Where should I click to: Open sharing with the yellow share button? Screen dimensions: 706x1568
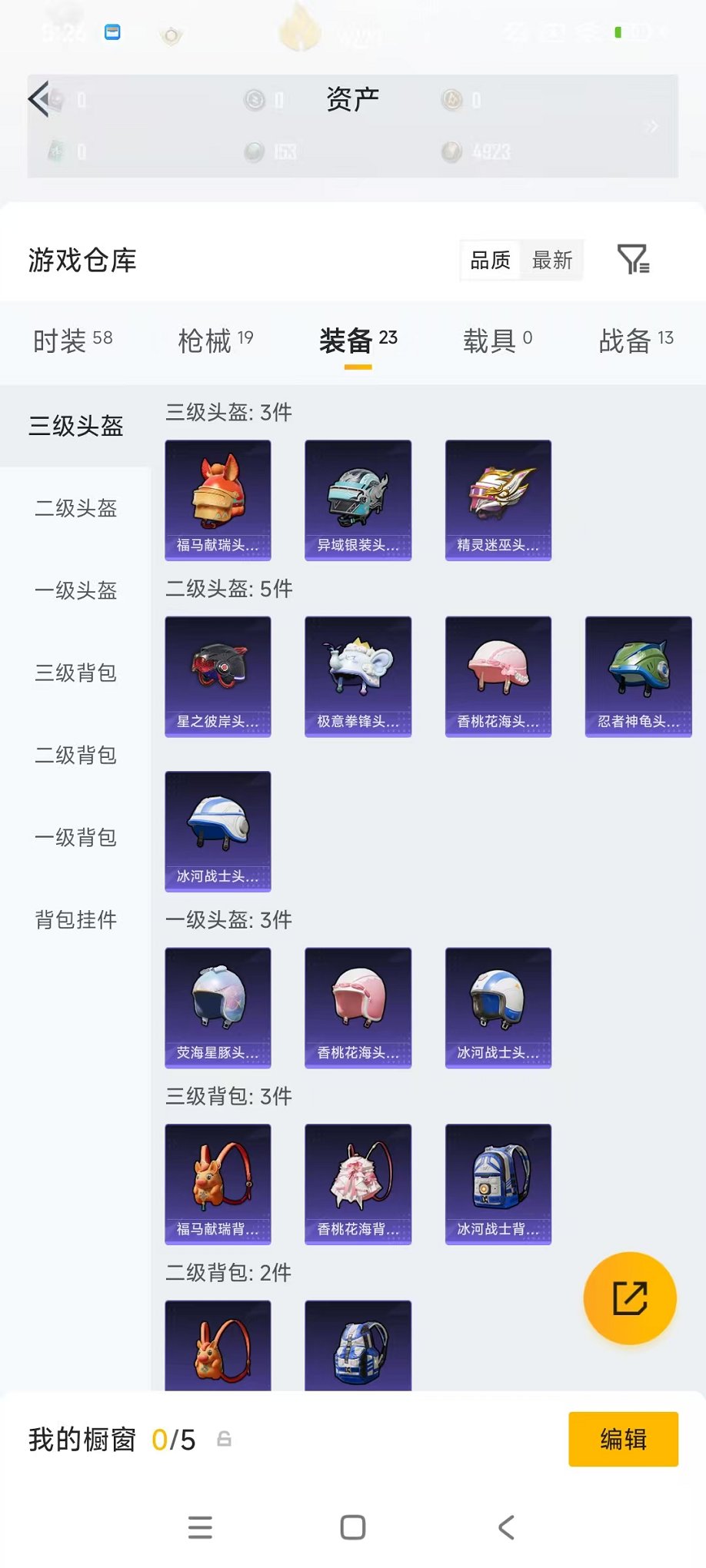click(x=630, y=1298)
